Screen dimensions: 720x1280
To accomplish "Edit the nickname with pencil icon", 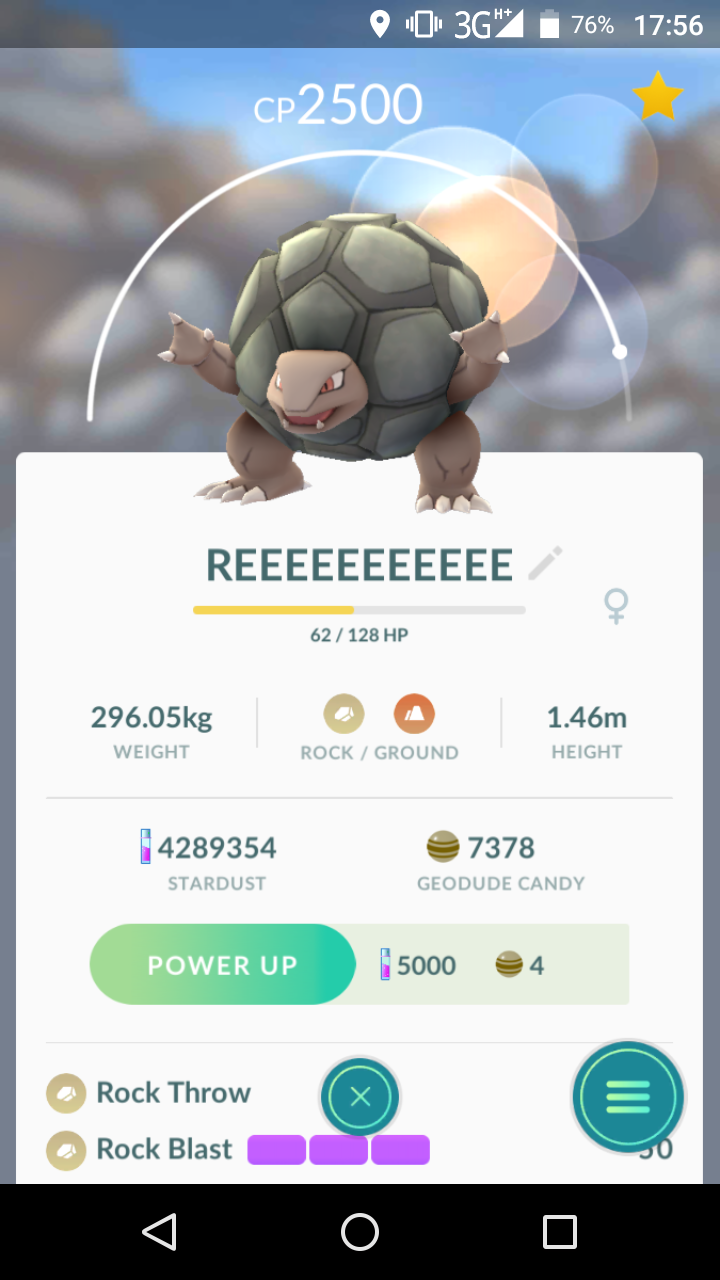I will [546, 564].
